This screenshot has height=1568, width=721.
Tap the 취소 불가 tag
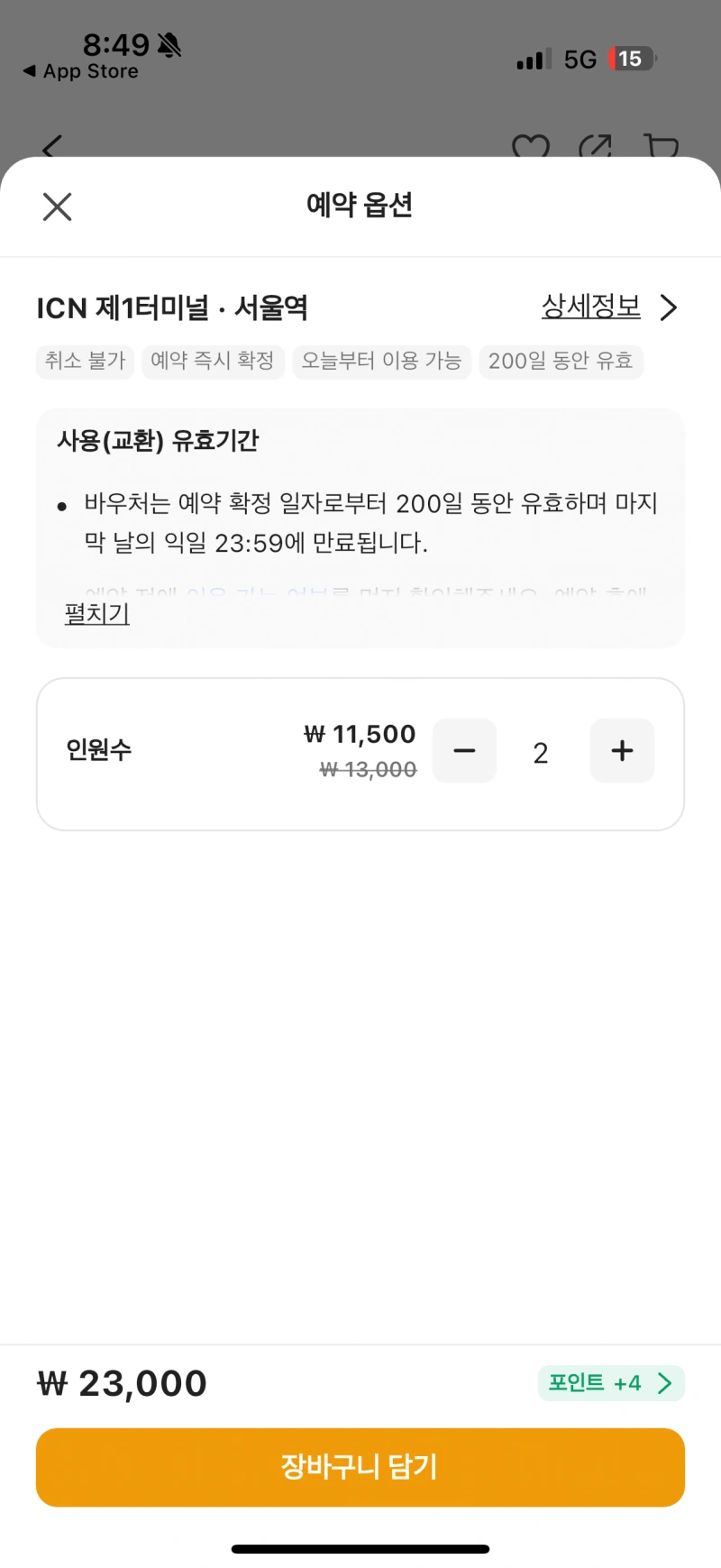click(x=85, y=362)
